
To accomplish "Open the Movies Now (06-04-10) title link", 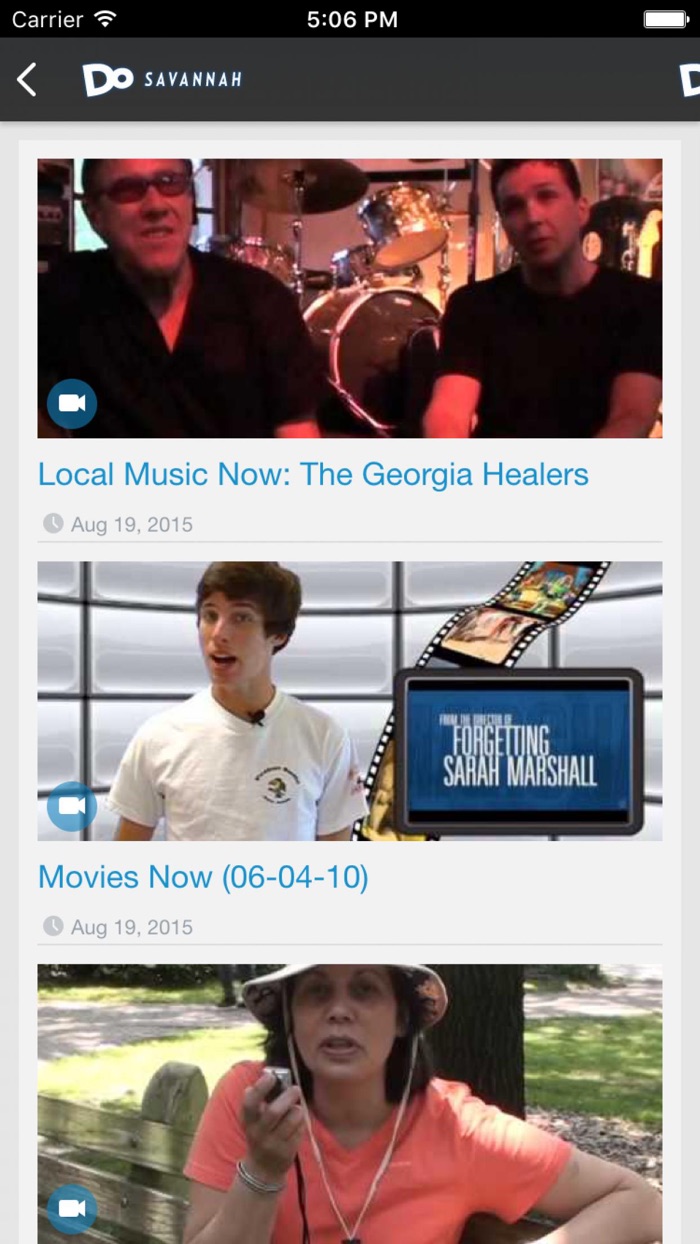I will click(x=203, y=877).
